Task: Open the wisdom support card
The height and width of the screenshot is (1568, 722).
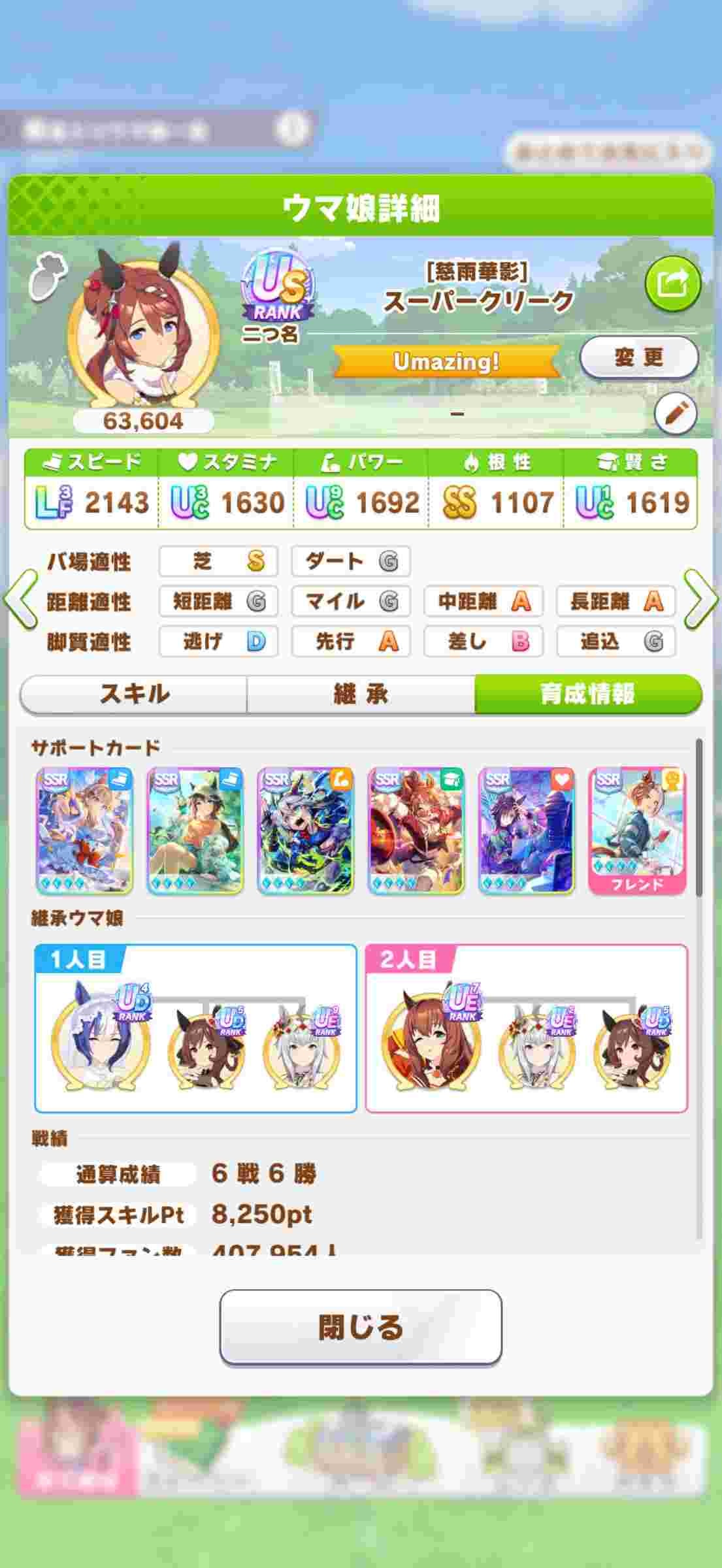Action: 416,830
